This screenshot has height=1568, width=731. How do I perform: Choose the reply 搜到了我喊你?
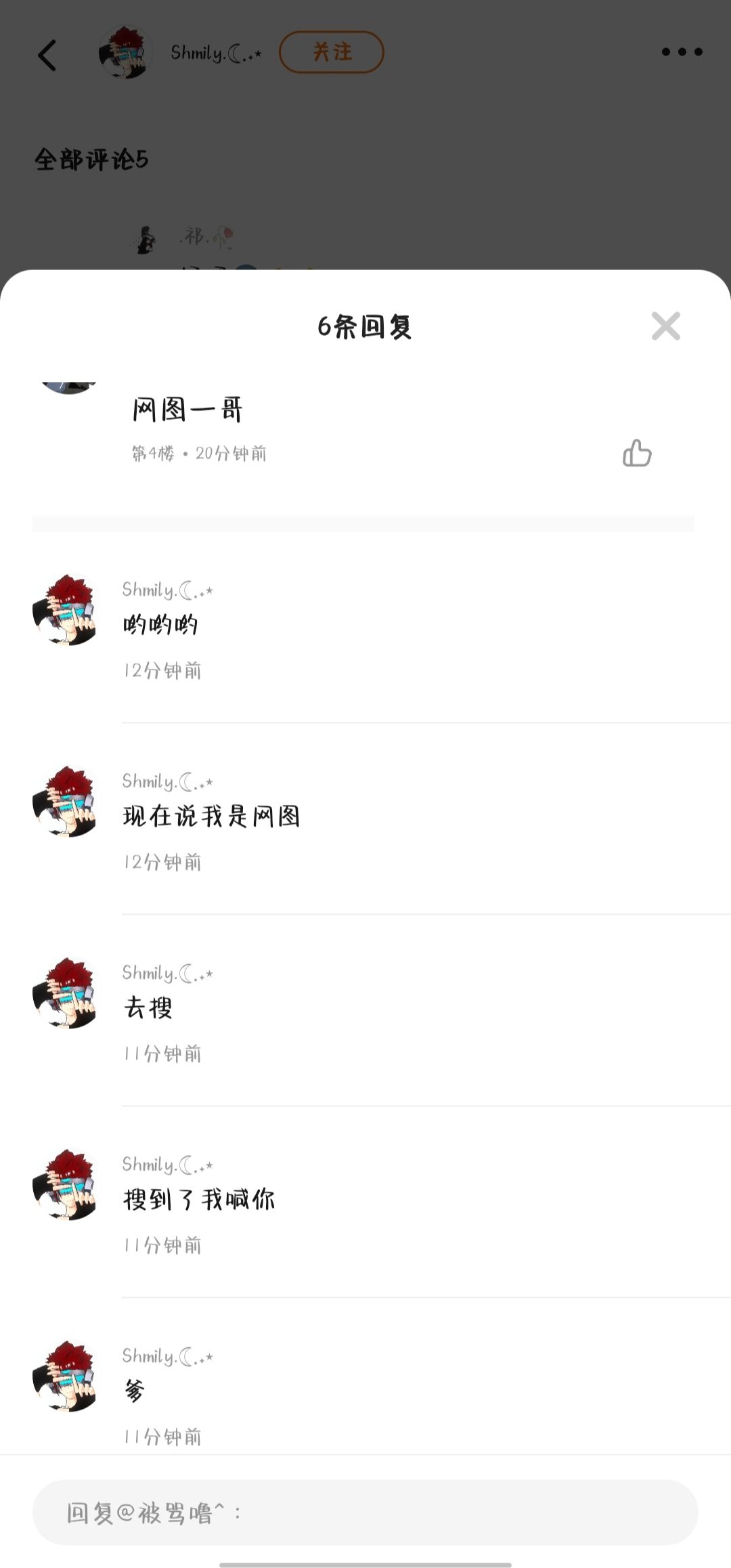(199, 1200)
